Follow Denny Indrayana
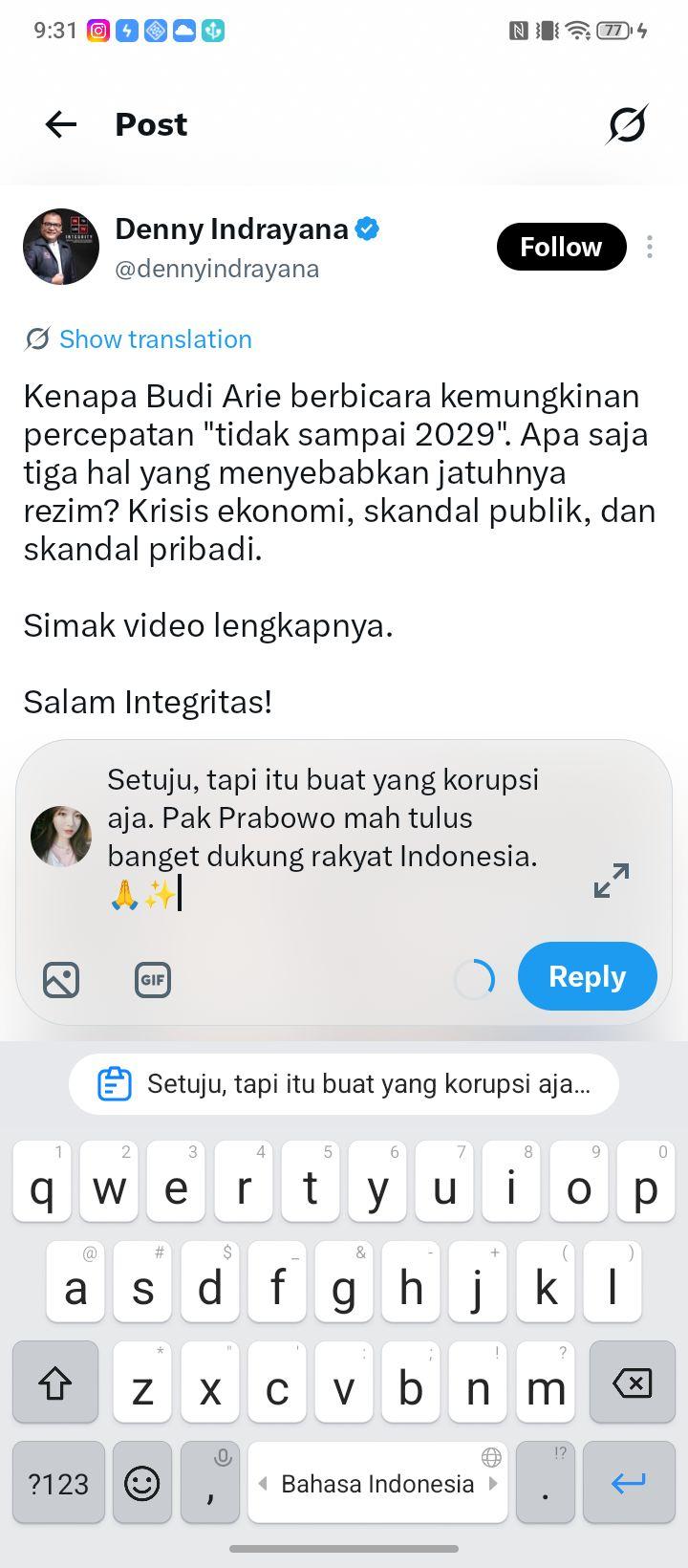This screenshot has height=1568, width=688. 561,247
